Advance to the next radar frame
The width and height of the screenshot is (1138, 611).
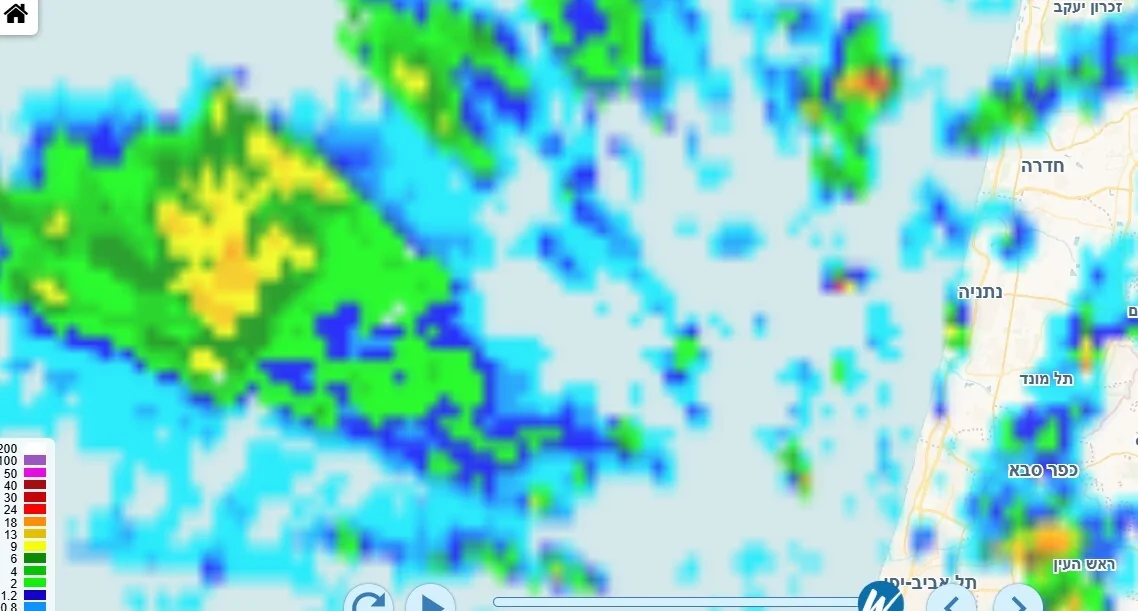1017,601
